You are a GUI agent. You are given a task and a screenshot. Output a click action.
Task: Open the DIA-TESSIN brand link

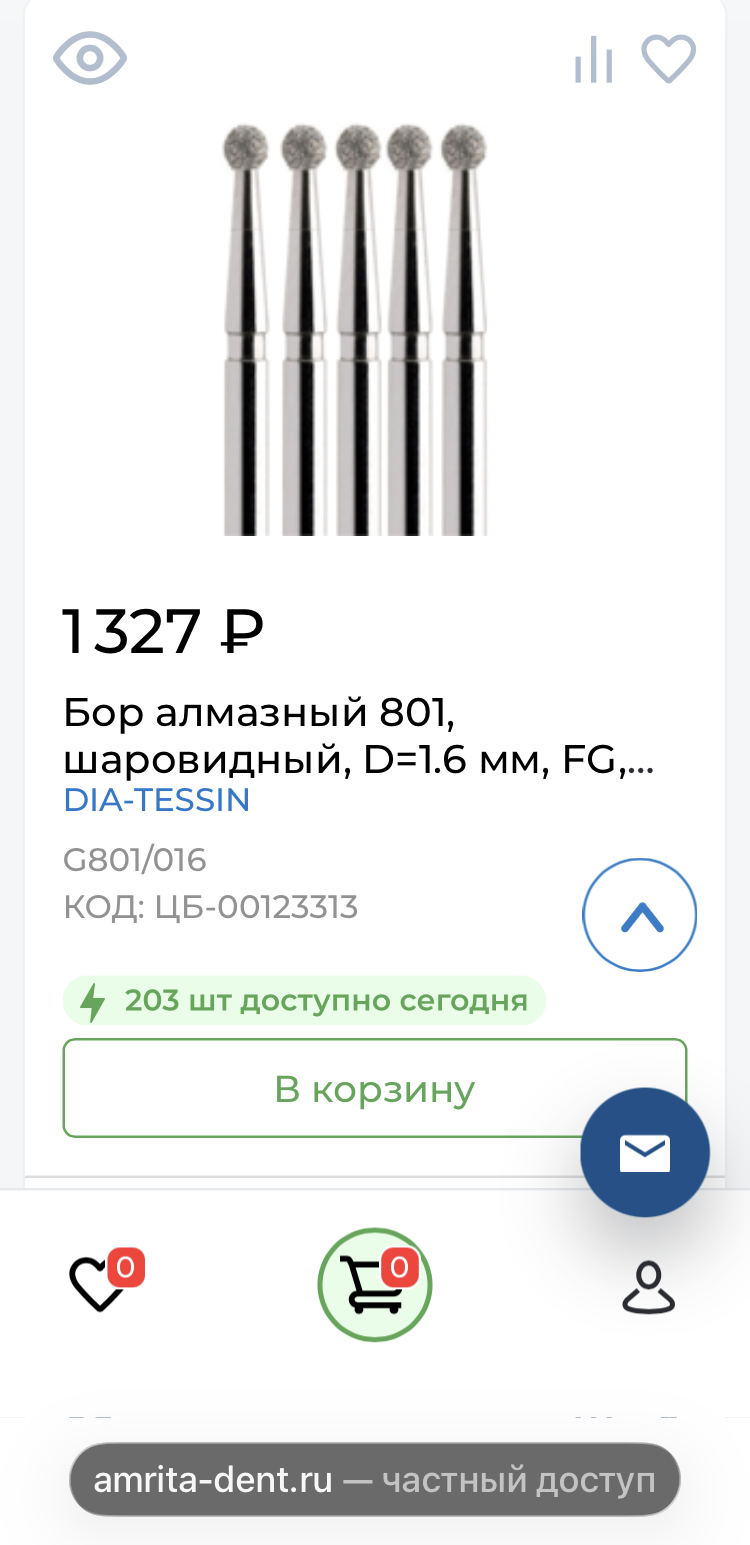pos(157,800)
